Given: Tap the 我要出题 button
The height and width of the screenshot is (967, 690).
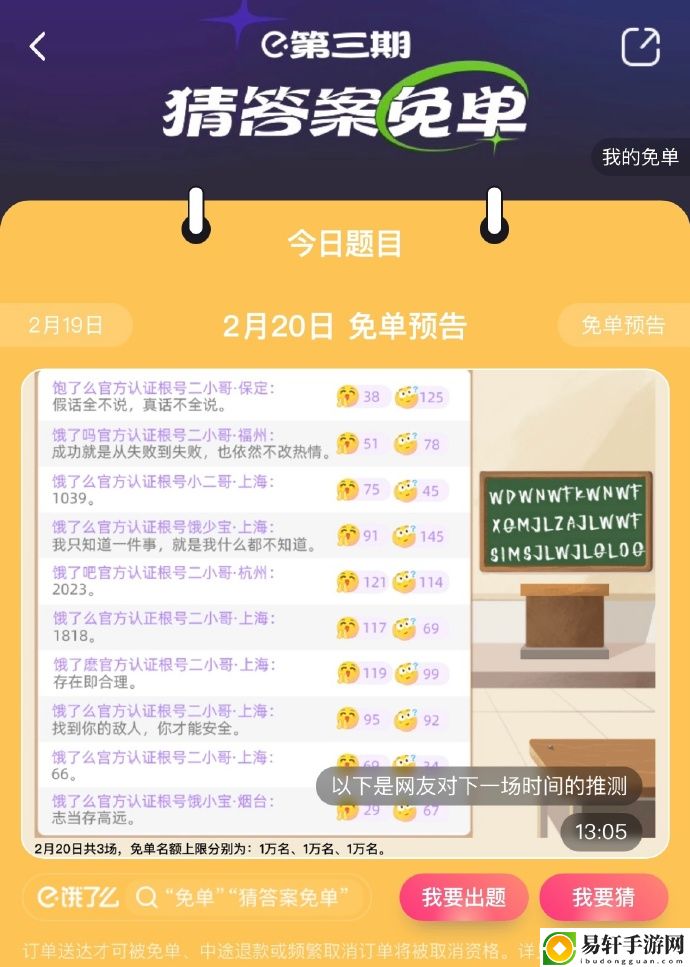Looking at the screenshot, I should click(x=464, y=897).
